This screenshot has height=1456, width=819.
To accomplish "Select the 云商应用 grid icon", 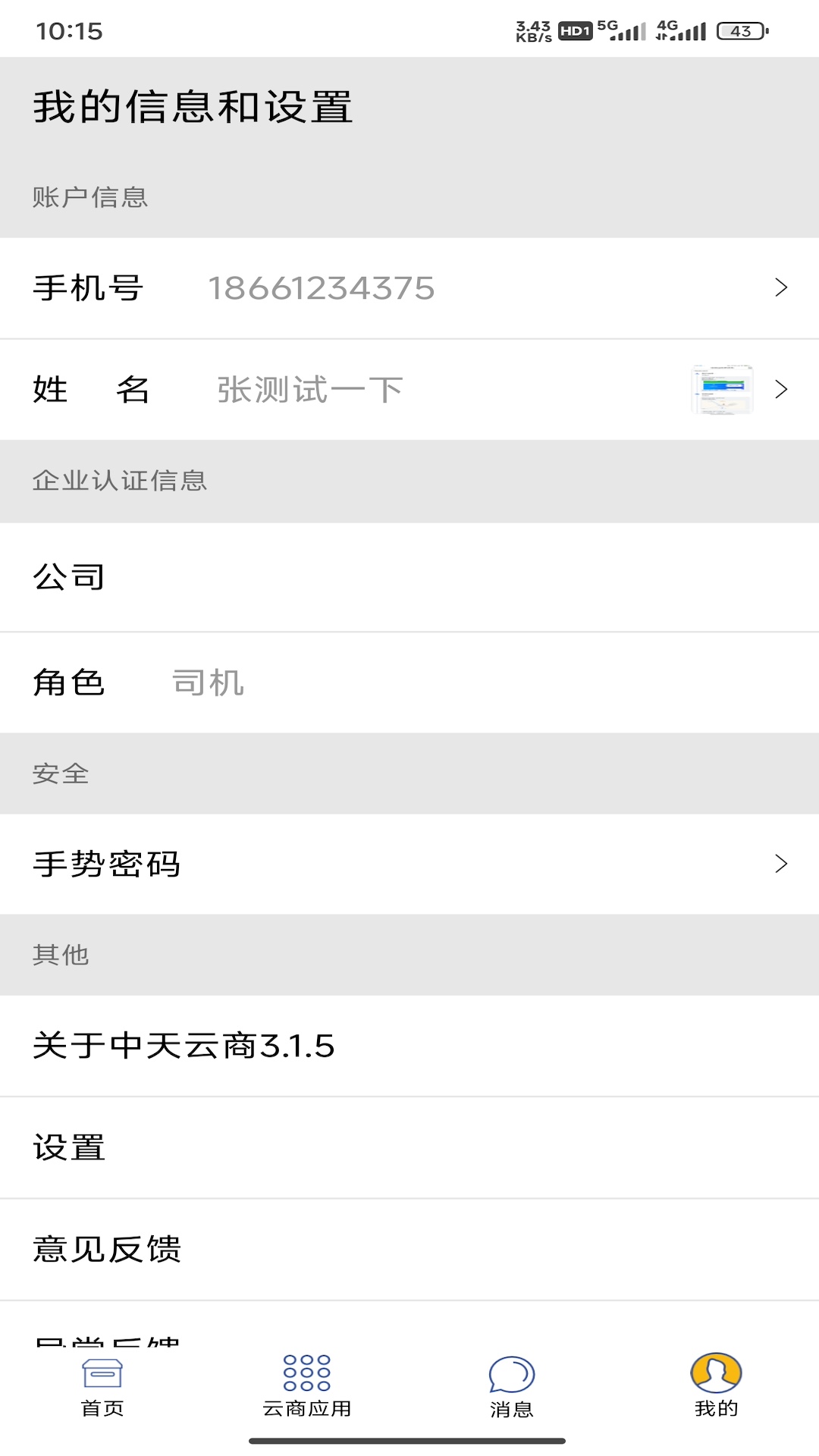I will click(x=306, y=1373).
